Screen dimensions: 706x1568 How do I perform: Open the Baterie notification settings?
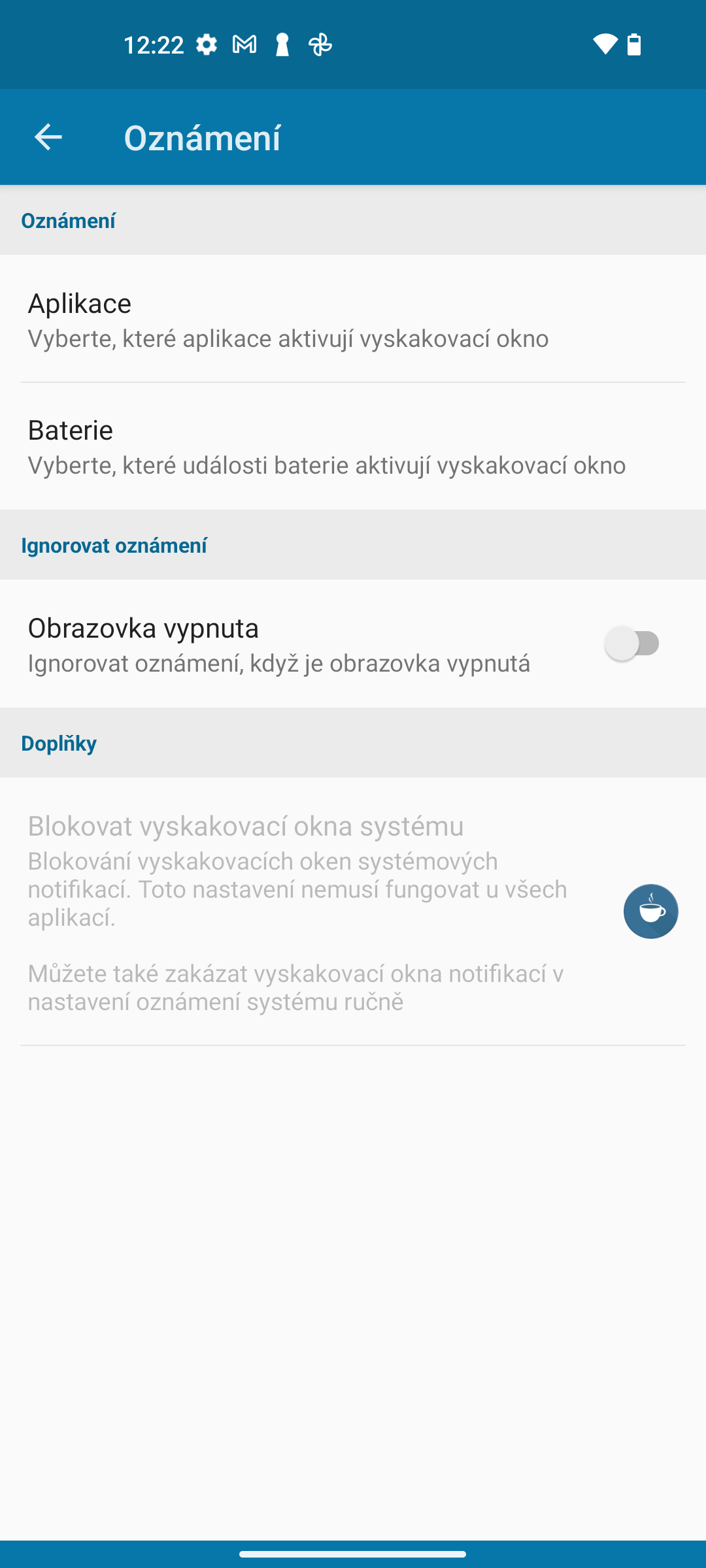(327, 447)
